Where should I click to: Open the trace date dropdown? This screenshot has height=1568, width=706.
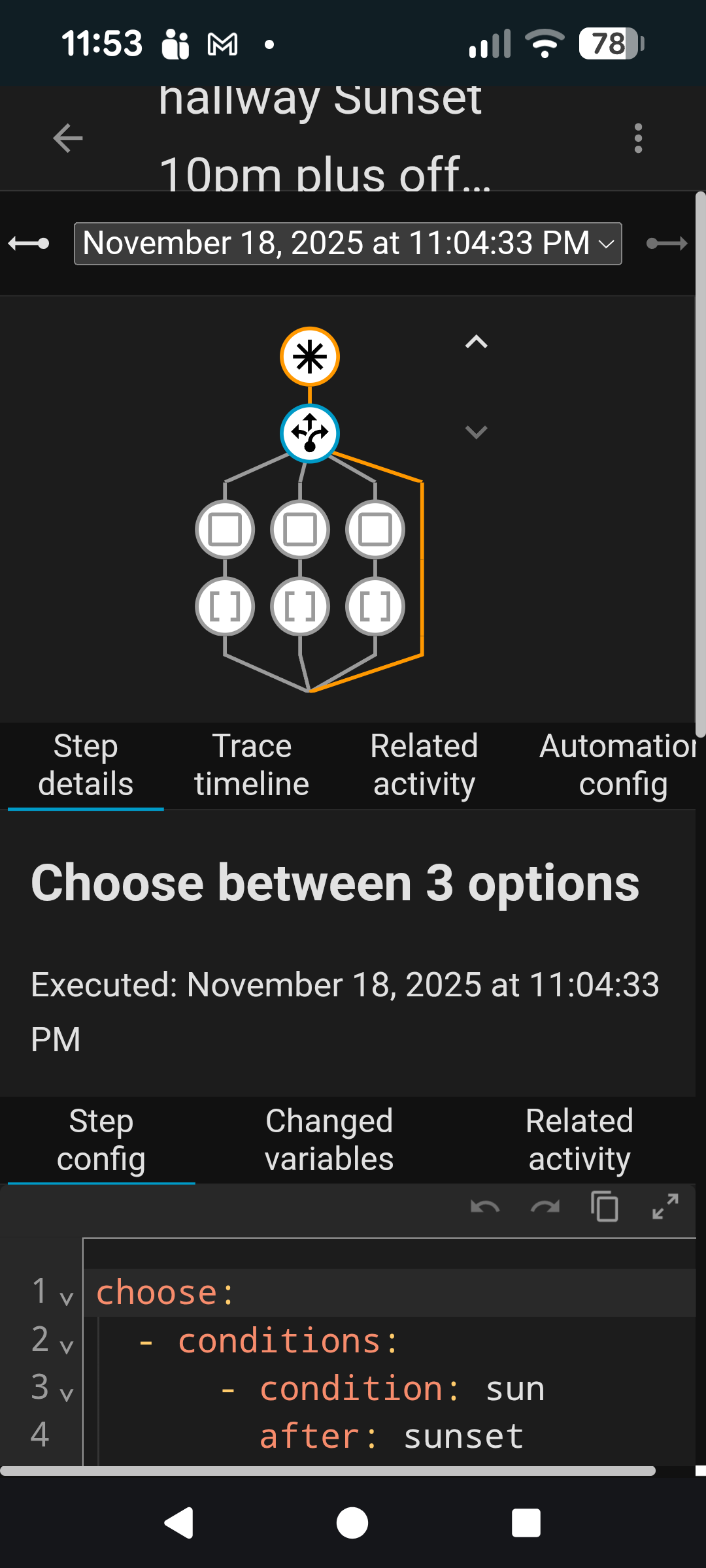348,244
